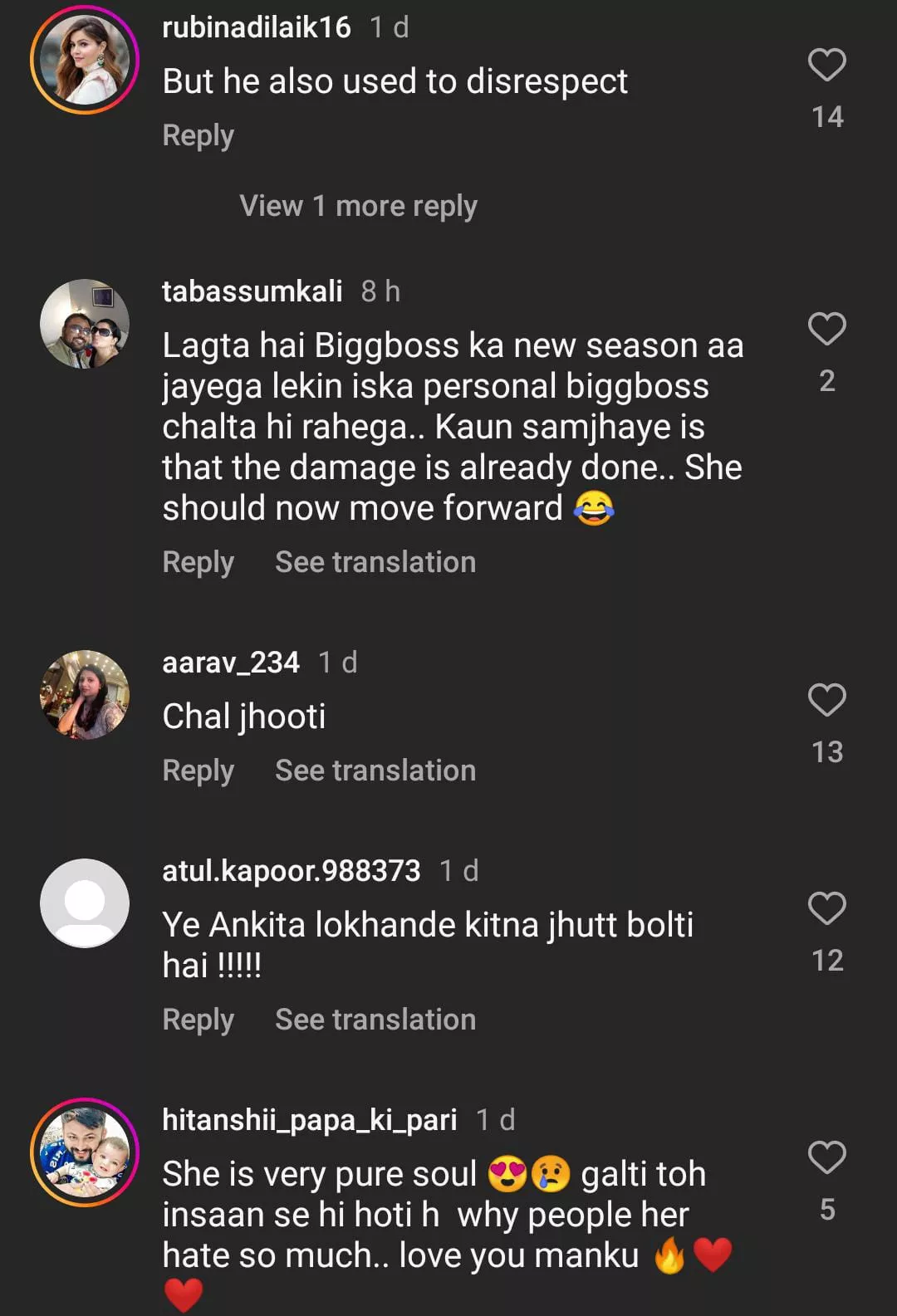Expand View 1 more reply
Image resolution: width=897 pixels, height=1316 pixels.
pyautogui.click(x=358, y=206)
